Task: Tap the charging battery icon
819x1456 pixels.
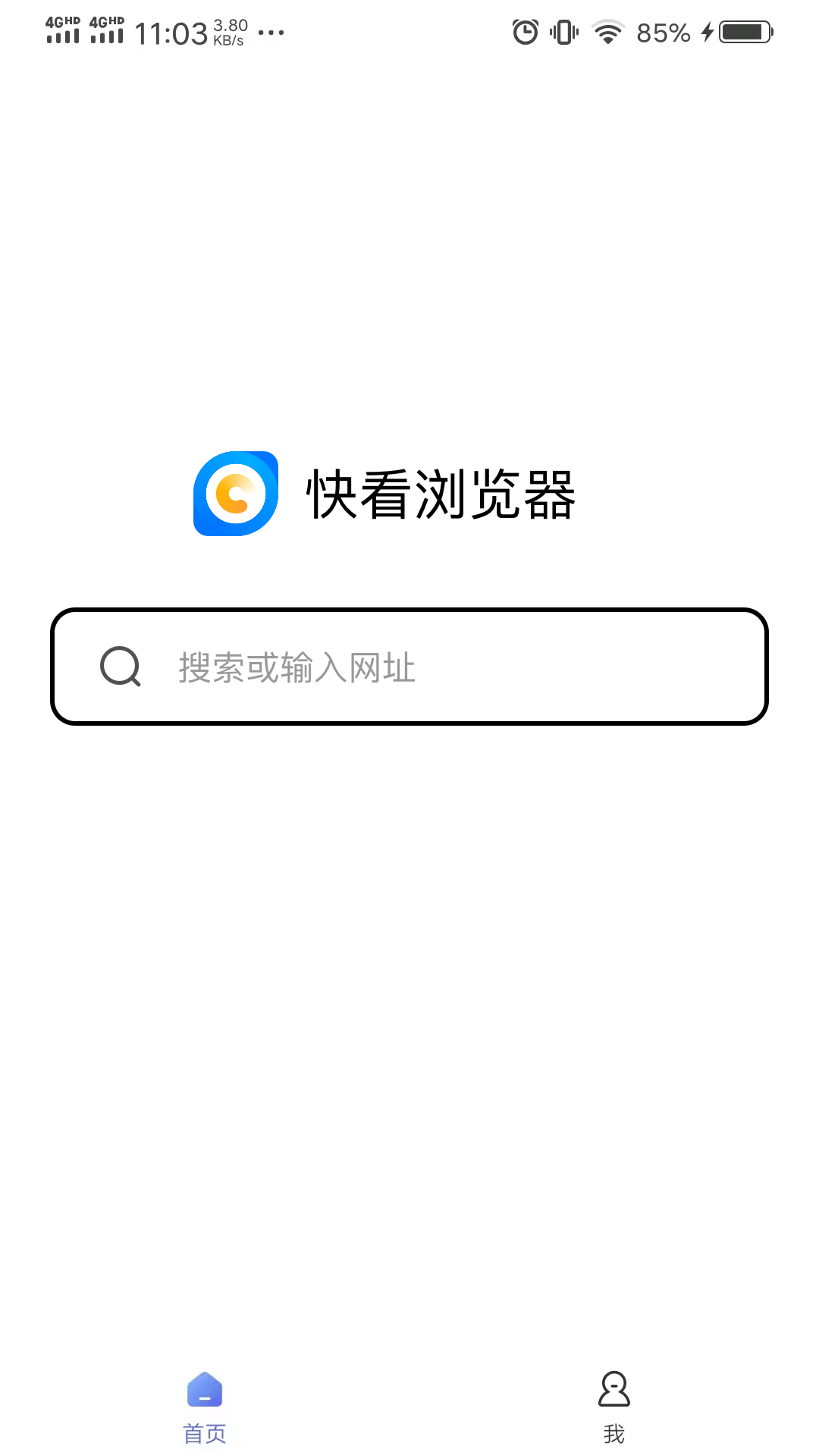Action: (739, 31)
